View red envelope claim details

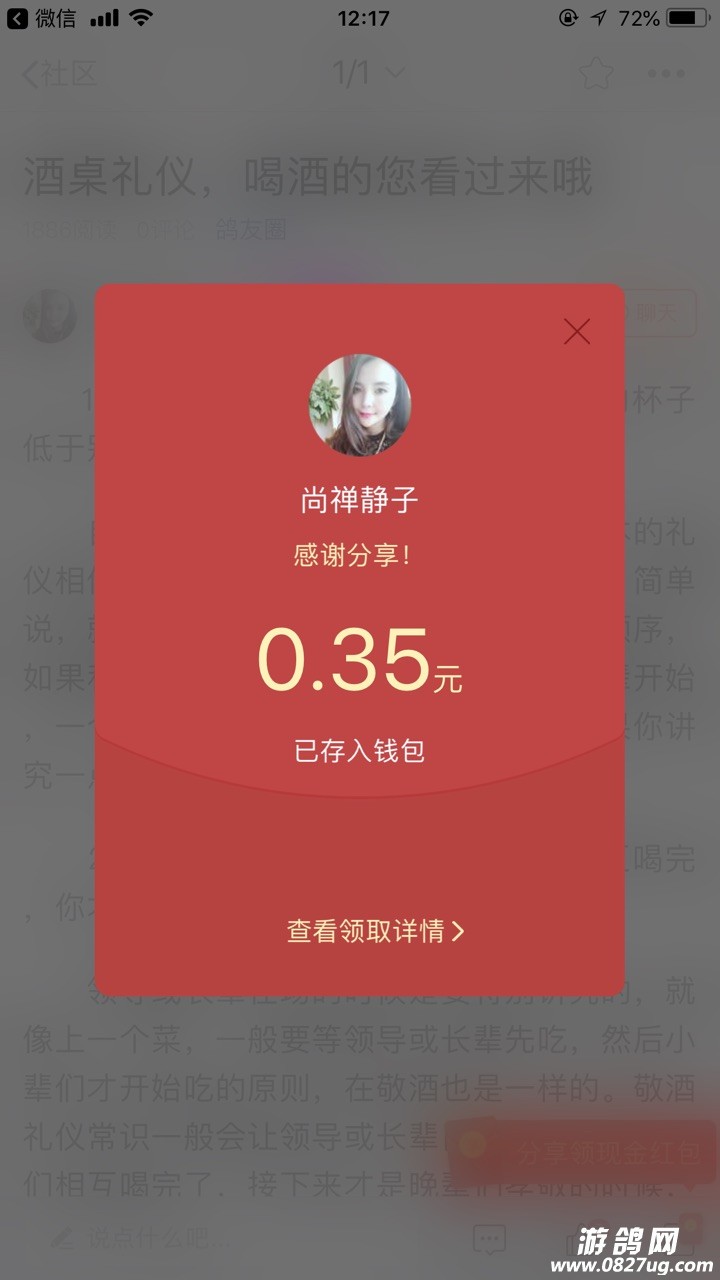tap(375, 931)
